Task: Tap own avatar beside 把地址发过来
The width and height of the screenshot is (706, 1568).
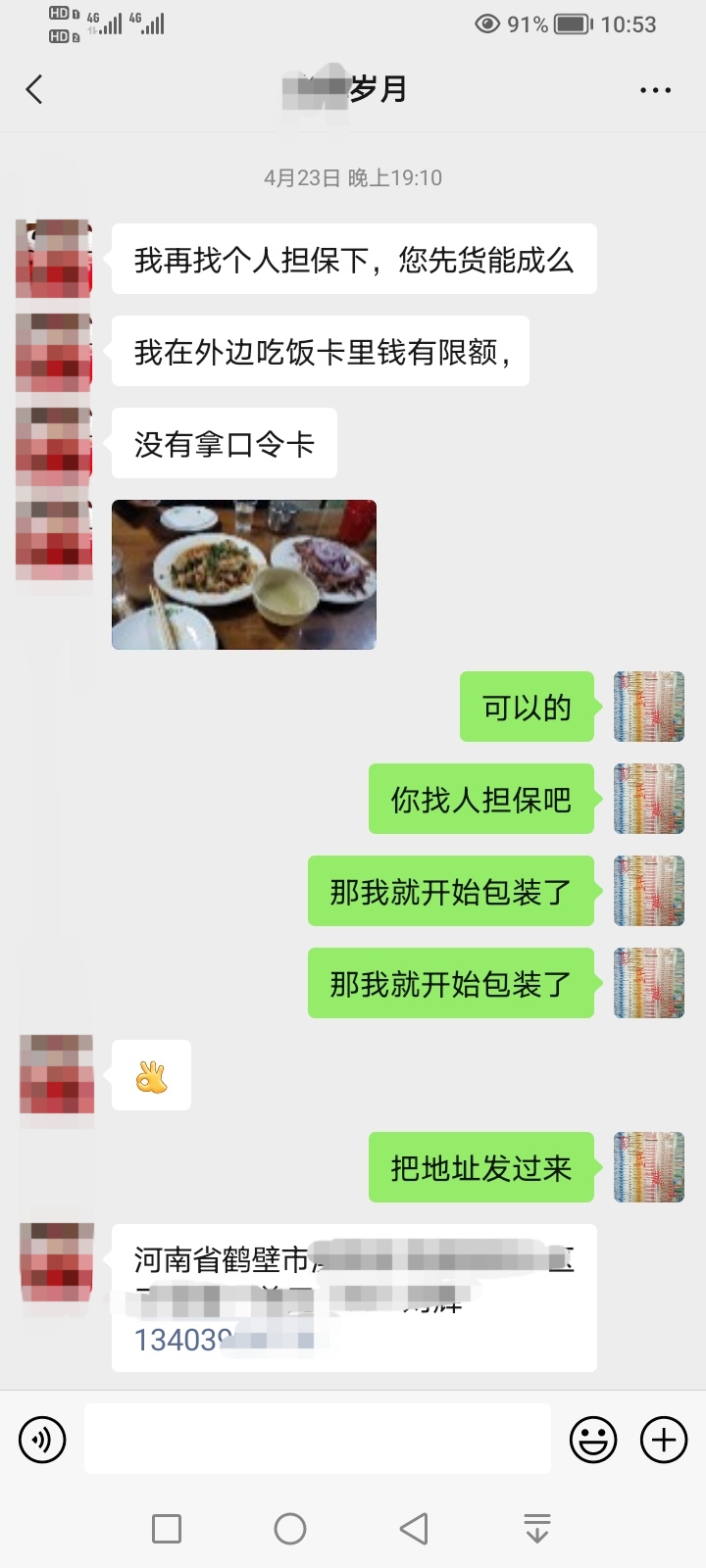Action: [649, 1167]
